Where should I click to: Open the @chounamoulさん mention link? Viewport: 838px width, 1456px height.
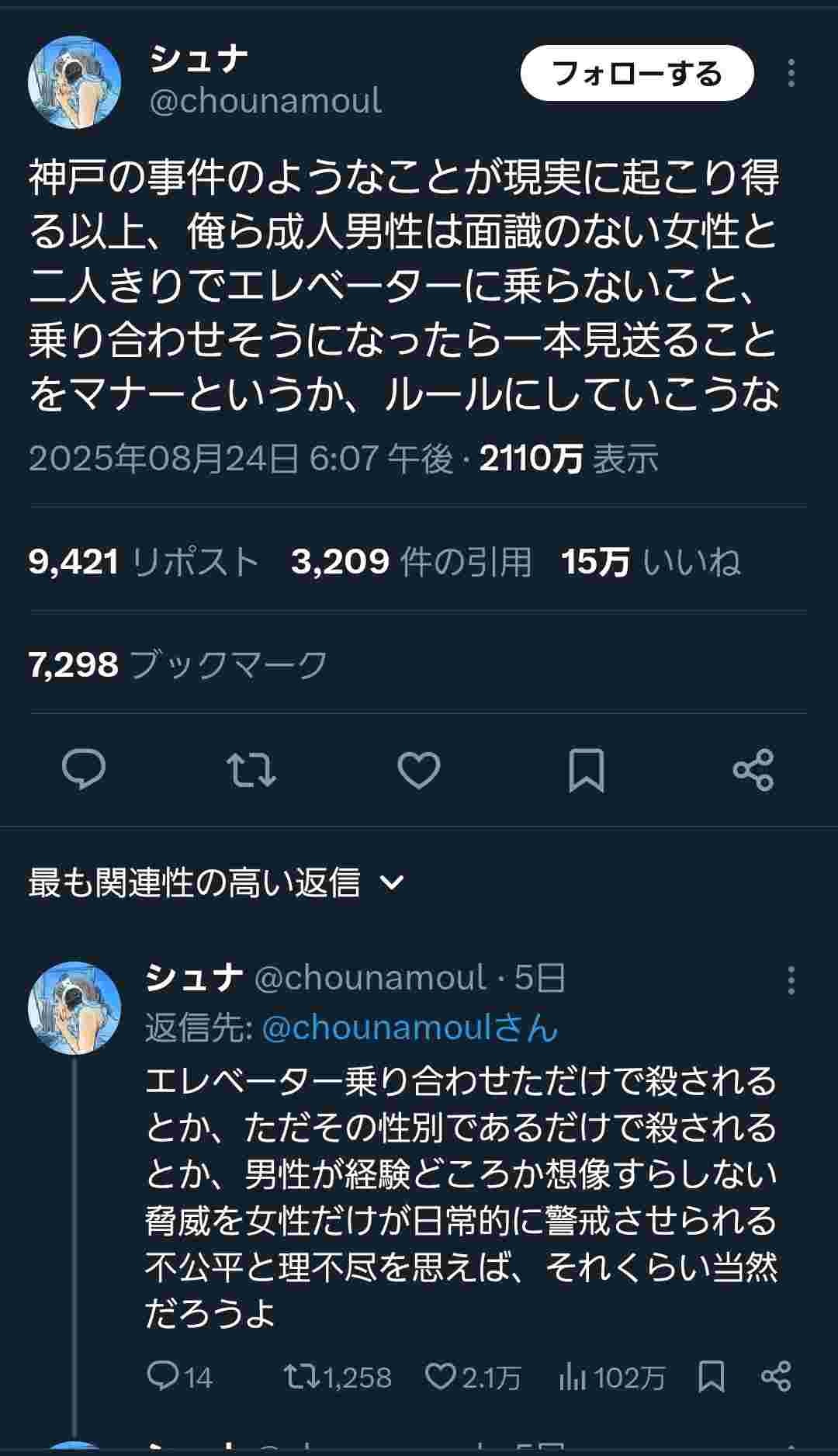coord(410,1028)
